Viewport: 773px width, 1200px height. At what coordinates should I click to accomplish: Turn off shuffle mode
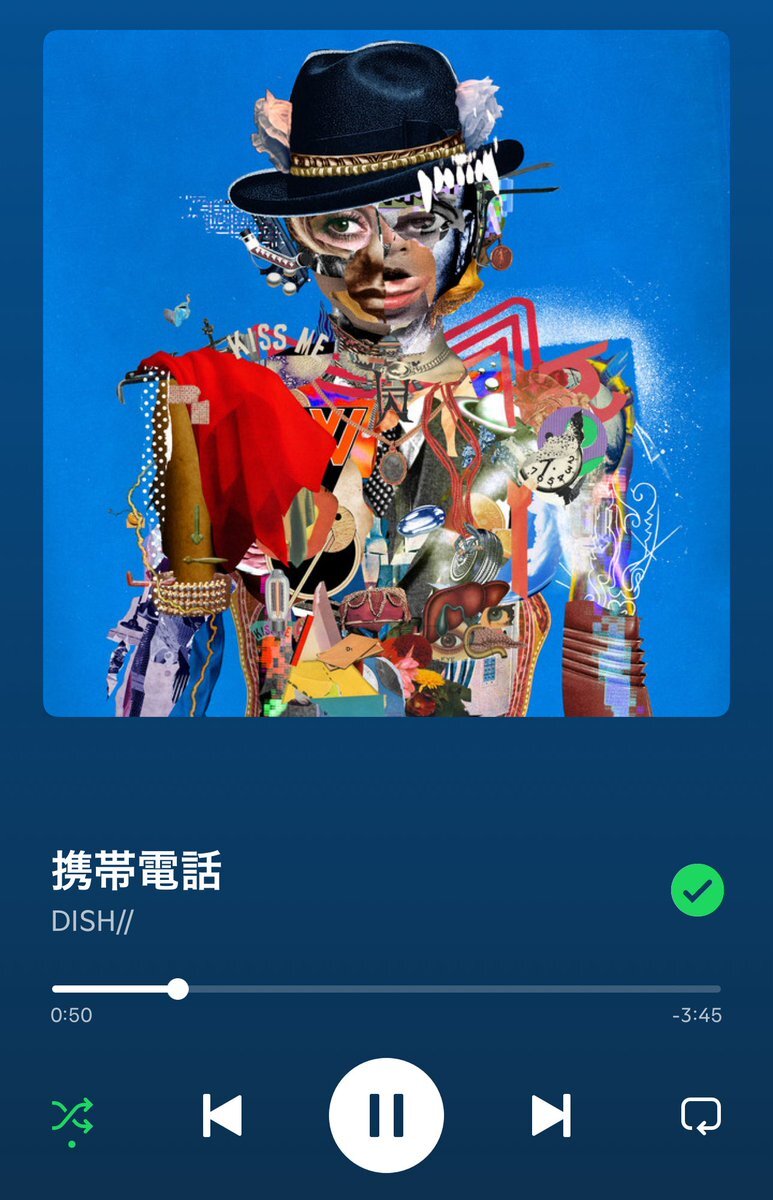72,1115
